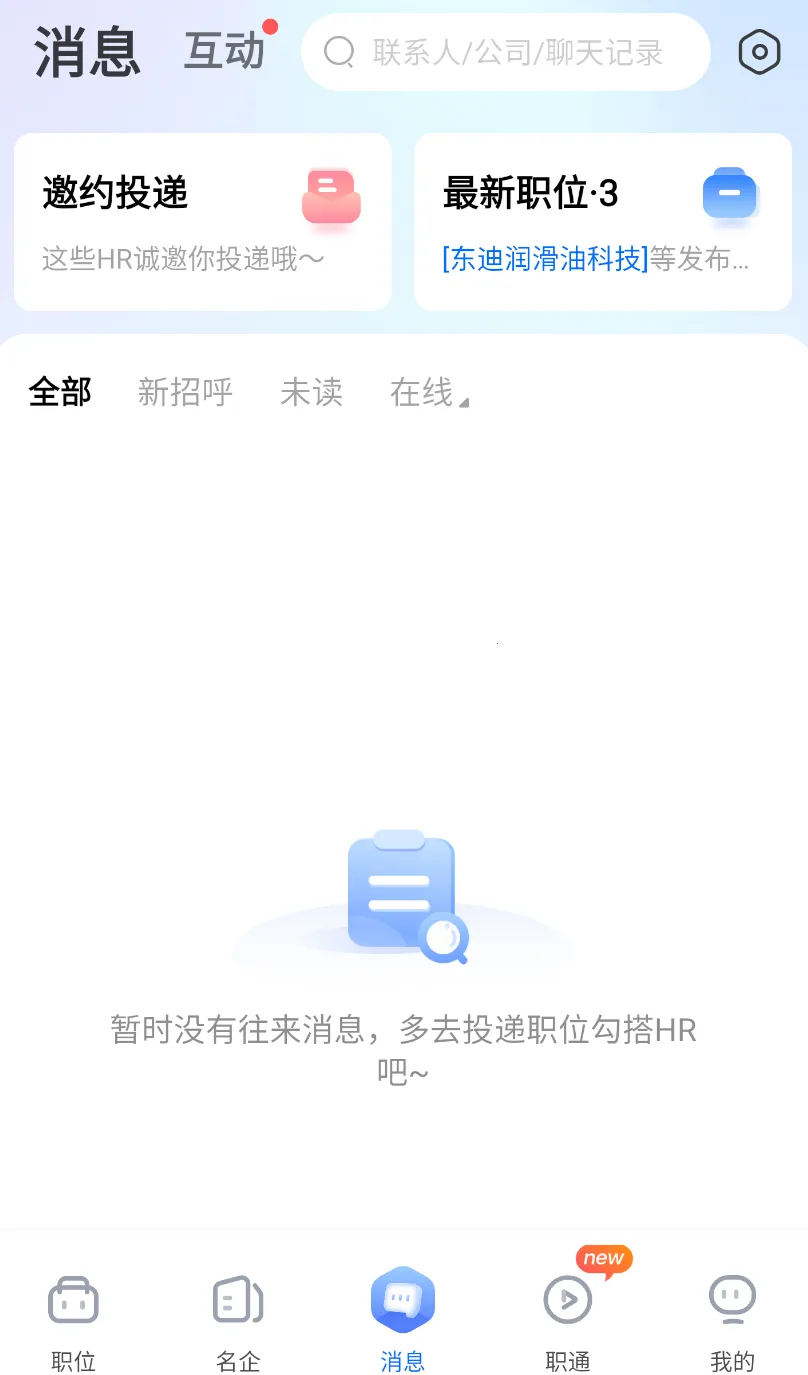Viewport: 808px width, 1375px height.
Task: Expand the 在线 filter dropdown
Action: point(424,393)
